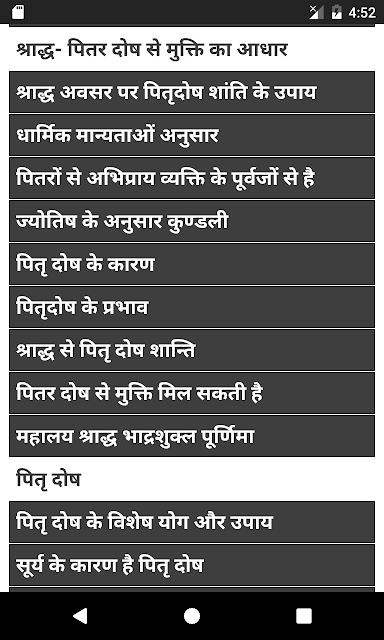
Task: Open श्राद्ध अवसर पर पितृदोष शांति के उपाय
Action: point(192,92)
